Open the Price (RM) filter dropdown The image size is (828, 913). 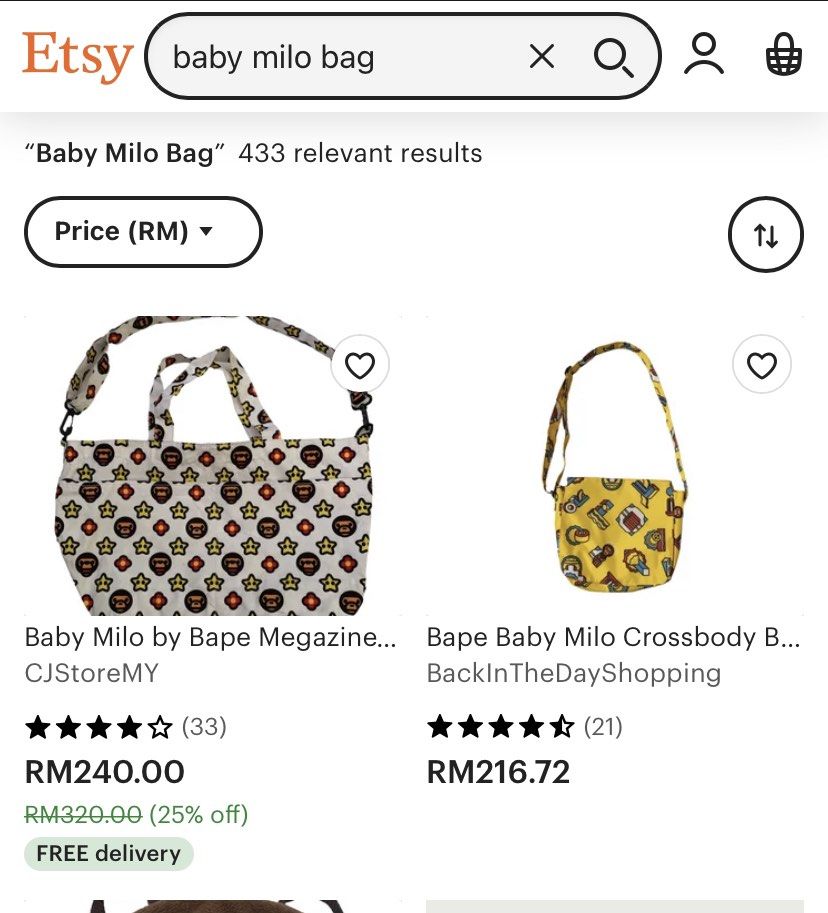[x=142, y=232]
